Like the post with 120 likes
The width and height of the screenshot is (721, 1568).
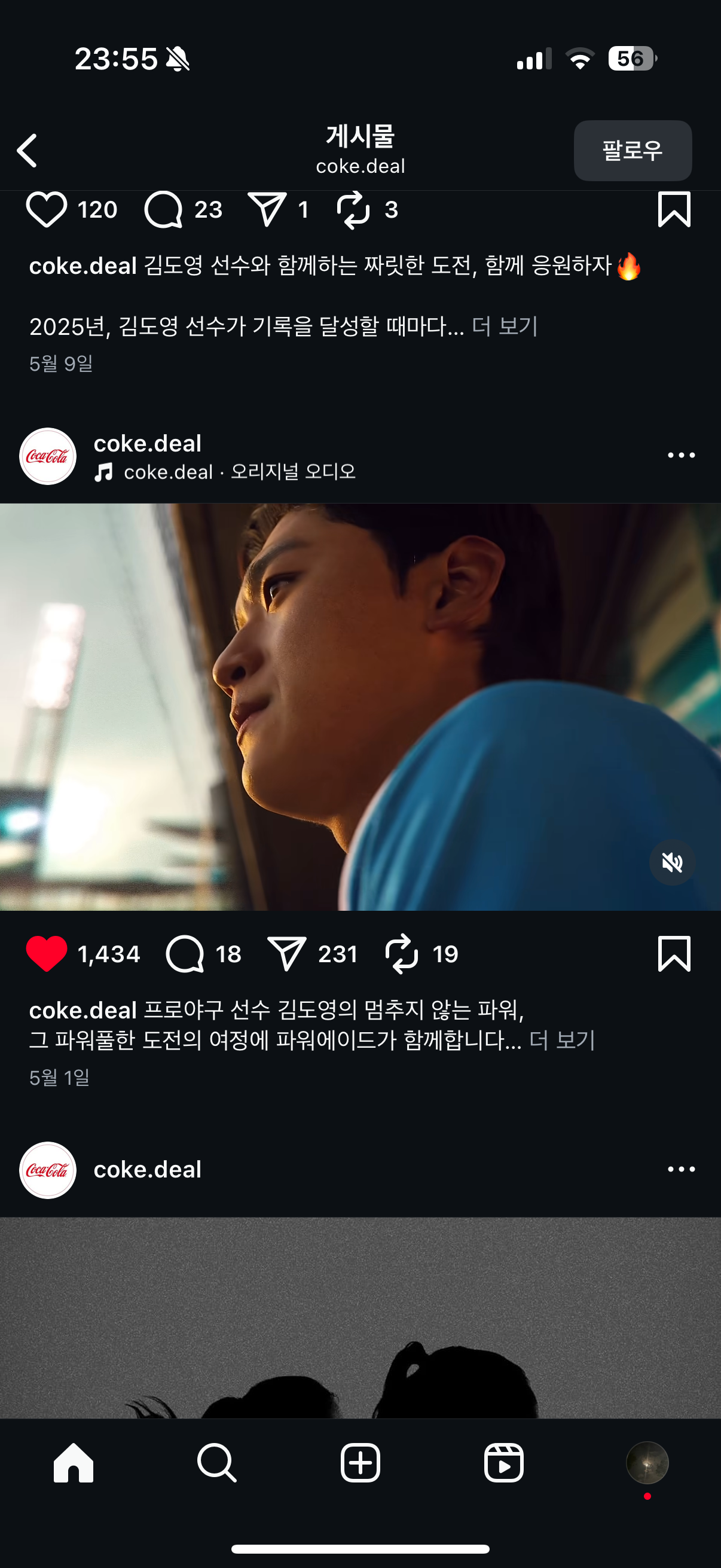46,209
